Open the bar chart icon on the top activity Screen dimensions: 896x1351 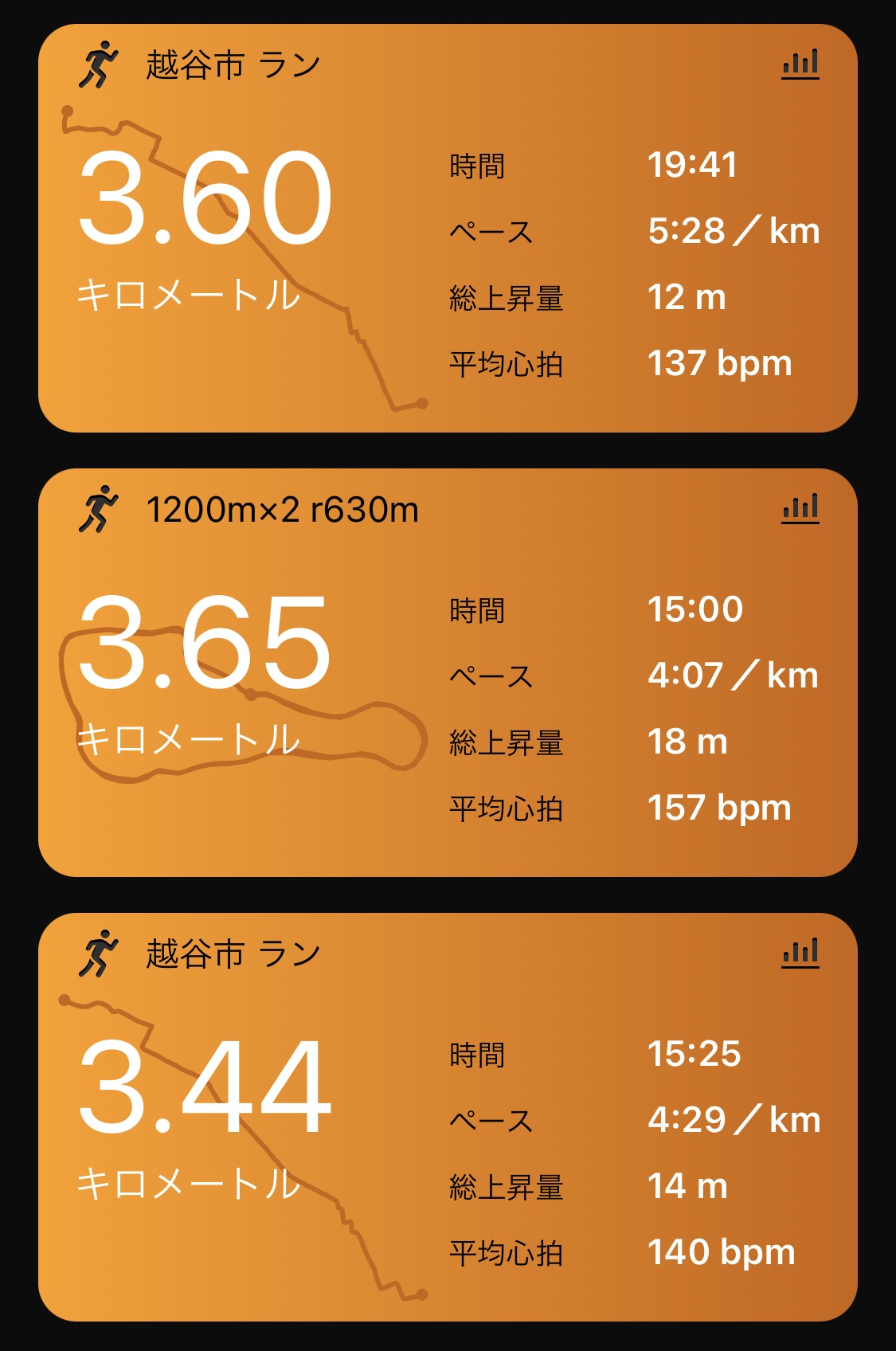click(800, 64)
